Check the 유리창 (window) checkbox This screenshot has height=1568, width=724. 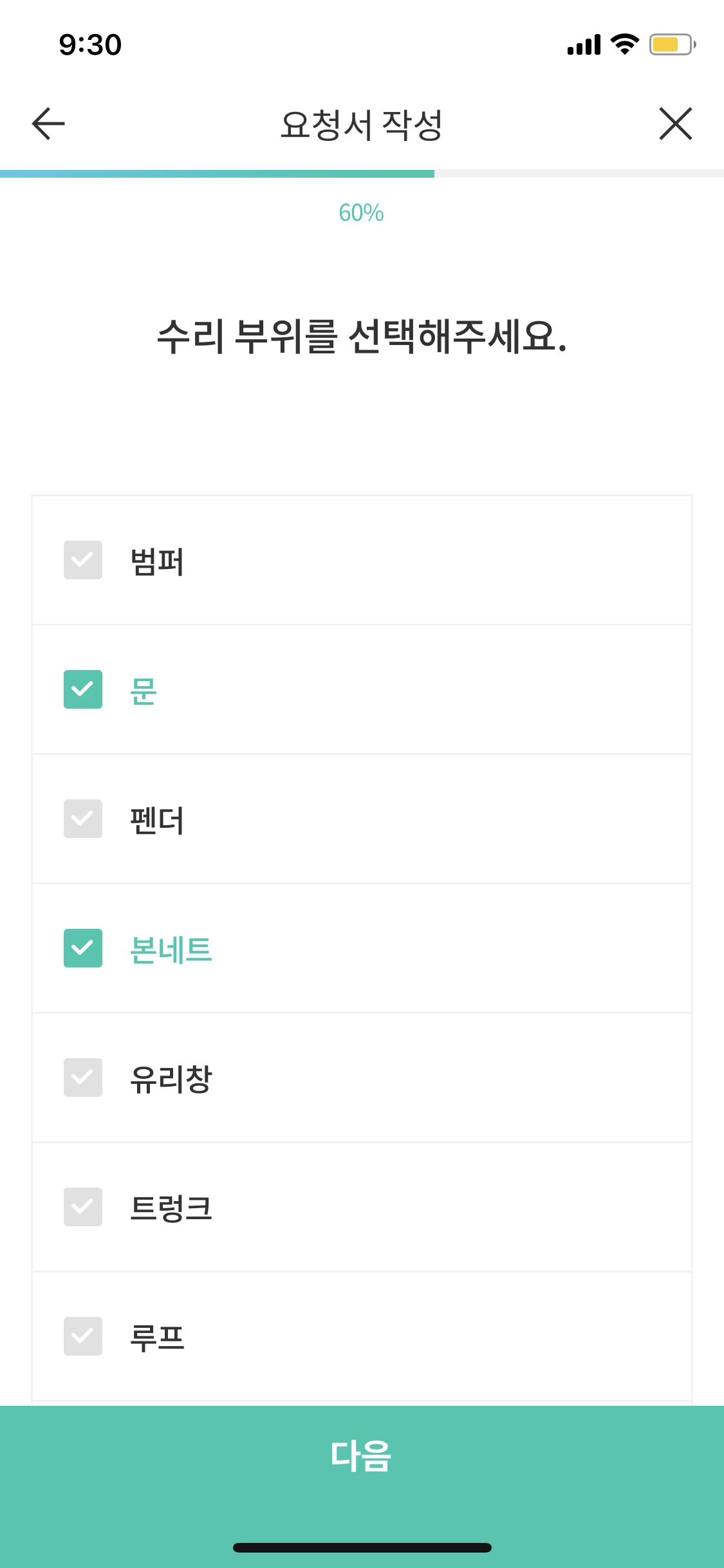(x=82, y=1078)
